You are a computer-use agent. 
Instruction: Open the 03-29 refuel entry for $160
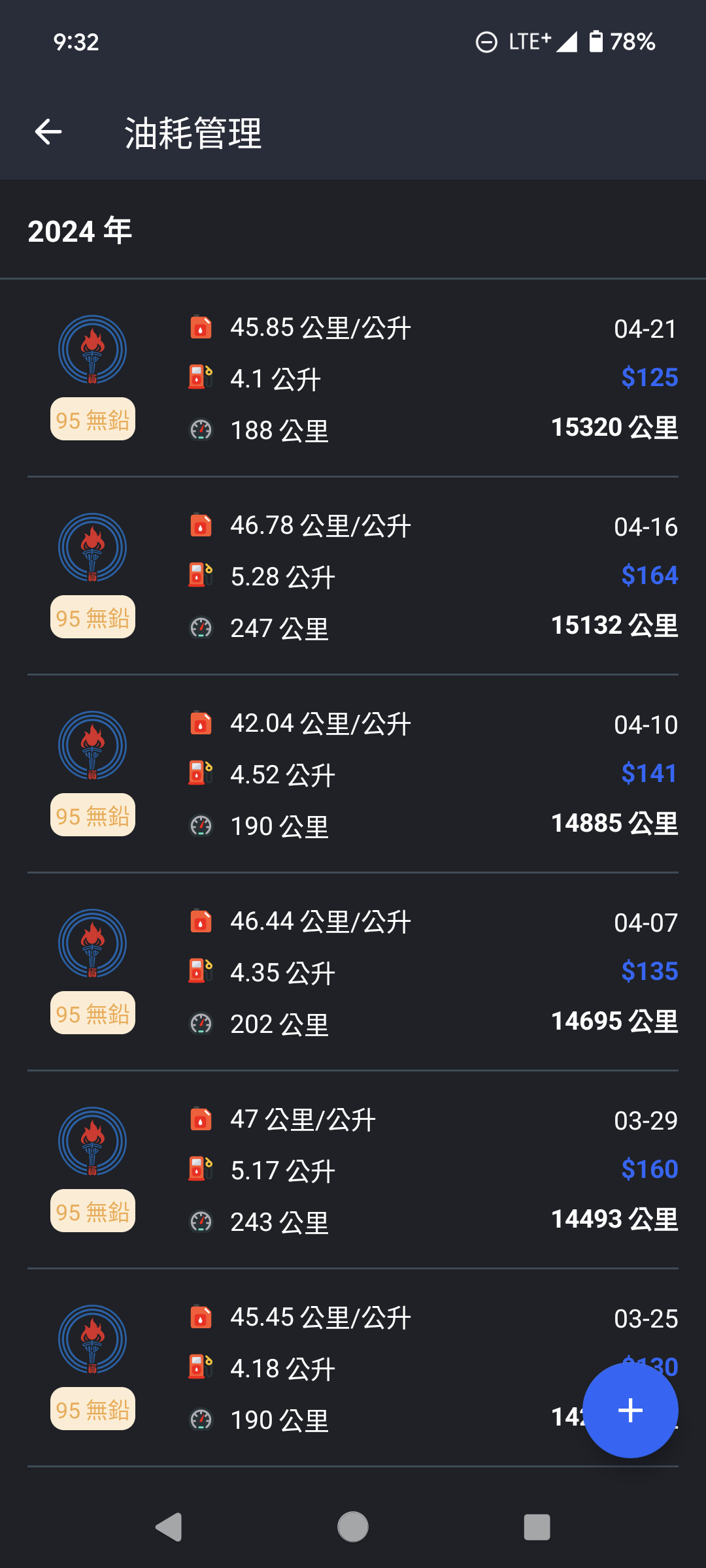coord(353,1170)
